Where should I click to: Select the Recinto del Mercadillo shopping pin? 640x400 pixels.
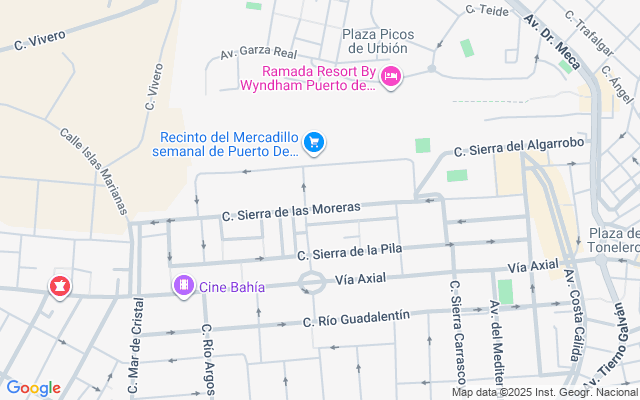pos(314,143)
